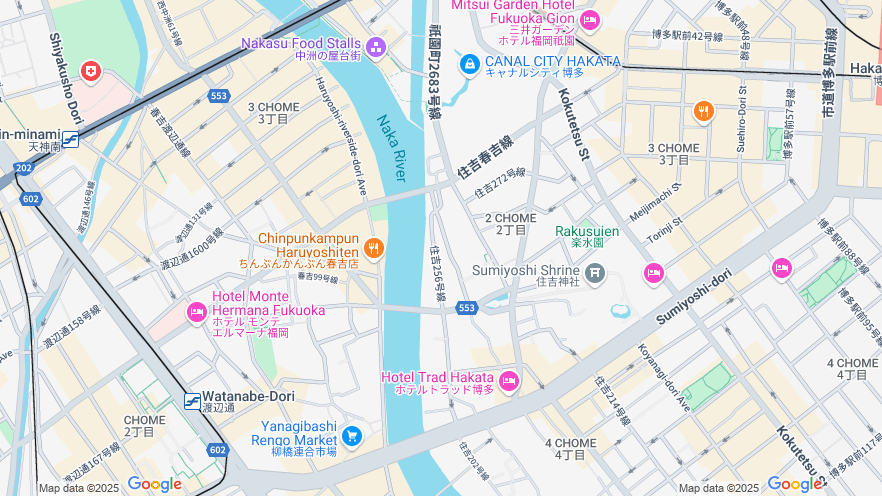
Task: Select the Watanabe-Dori station icon
Action: [192, 400]
